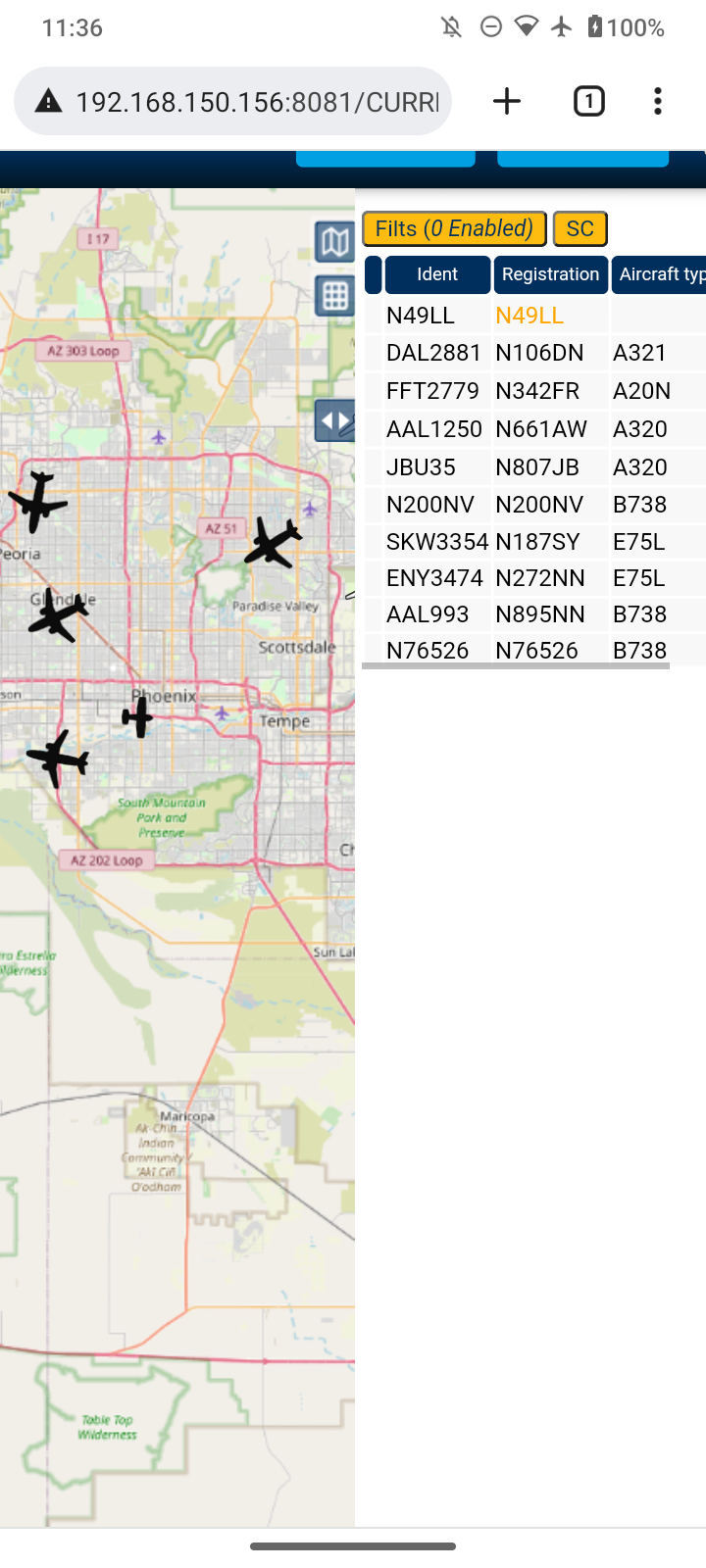Select the DAL2881 flight row
This screenshot has width=706, height=1568.
[534, 353]
